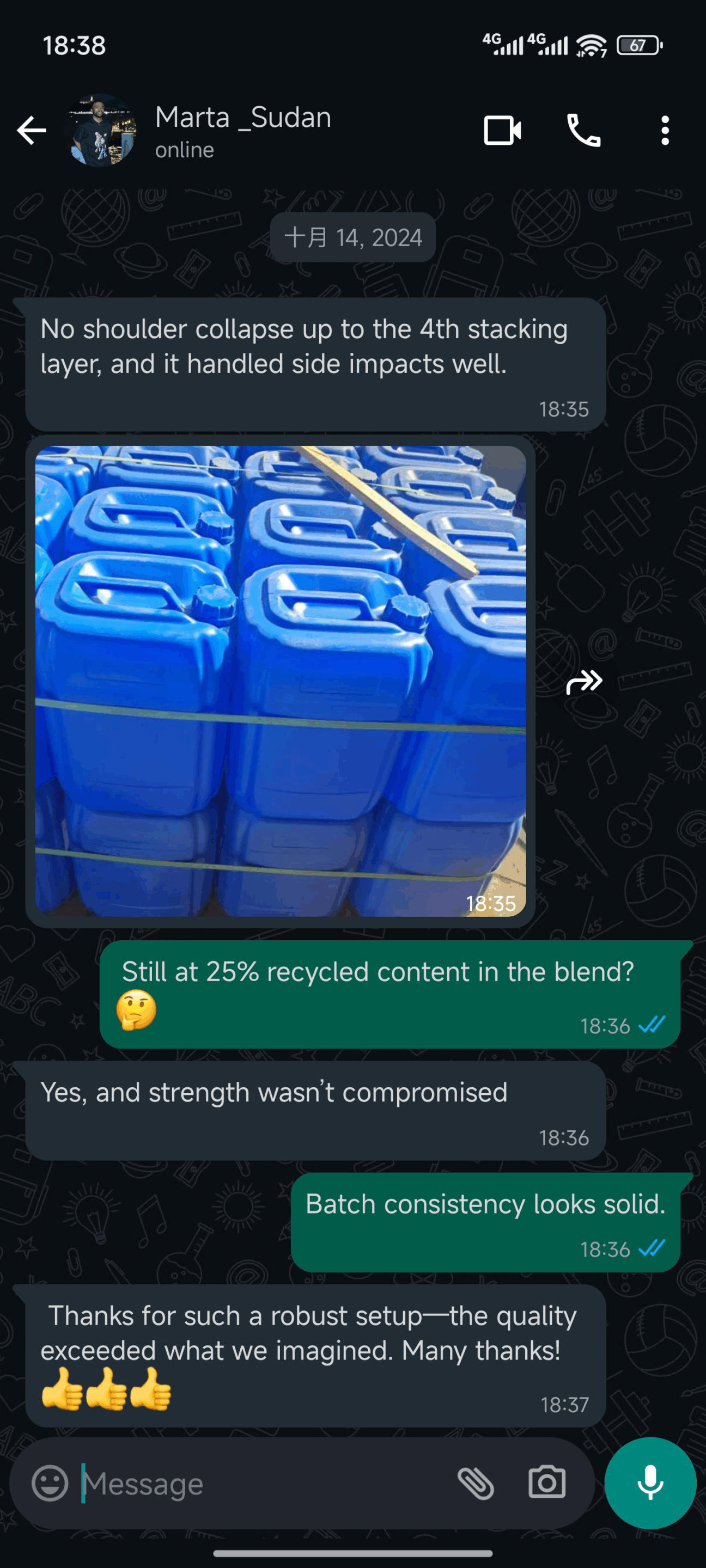Tap the 'online' status under the contact name
Viewport: 706px width, 1568px height.
point(184,149)
